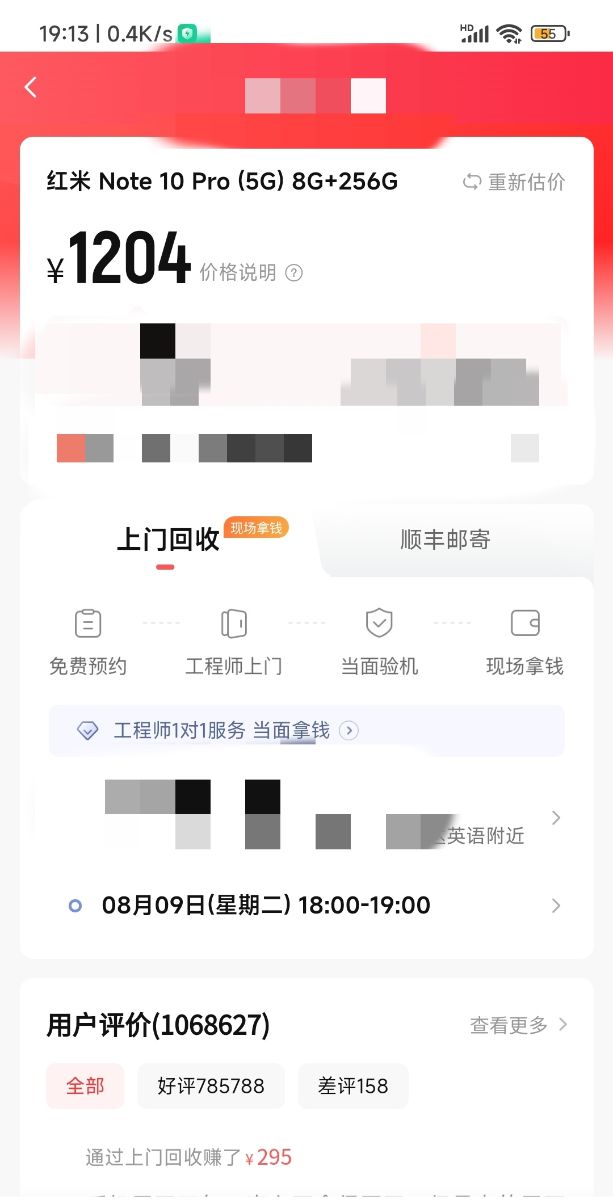Switch to the 上门回收 tab
Viewport: 613px width, 1200px height.
click(168, 540)
